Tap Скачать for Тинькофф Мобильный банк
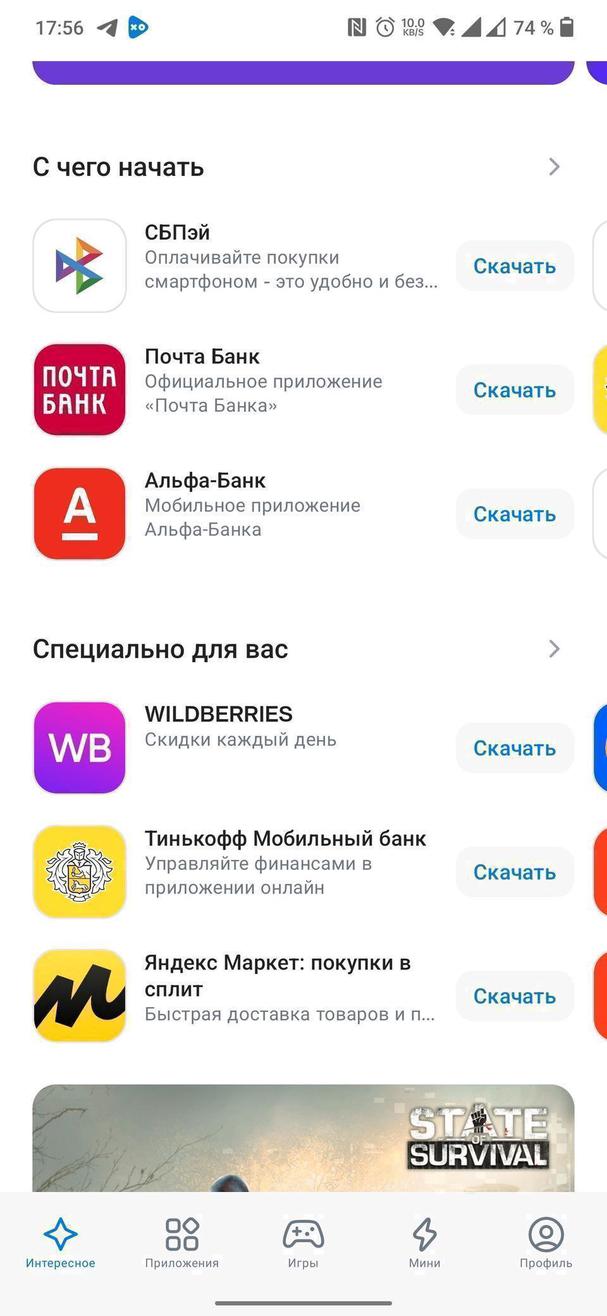The width and height of the screenshot is (607, 1316). pos(514,872)
